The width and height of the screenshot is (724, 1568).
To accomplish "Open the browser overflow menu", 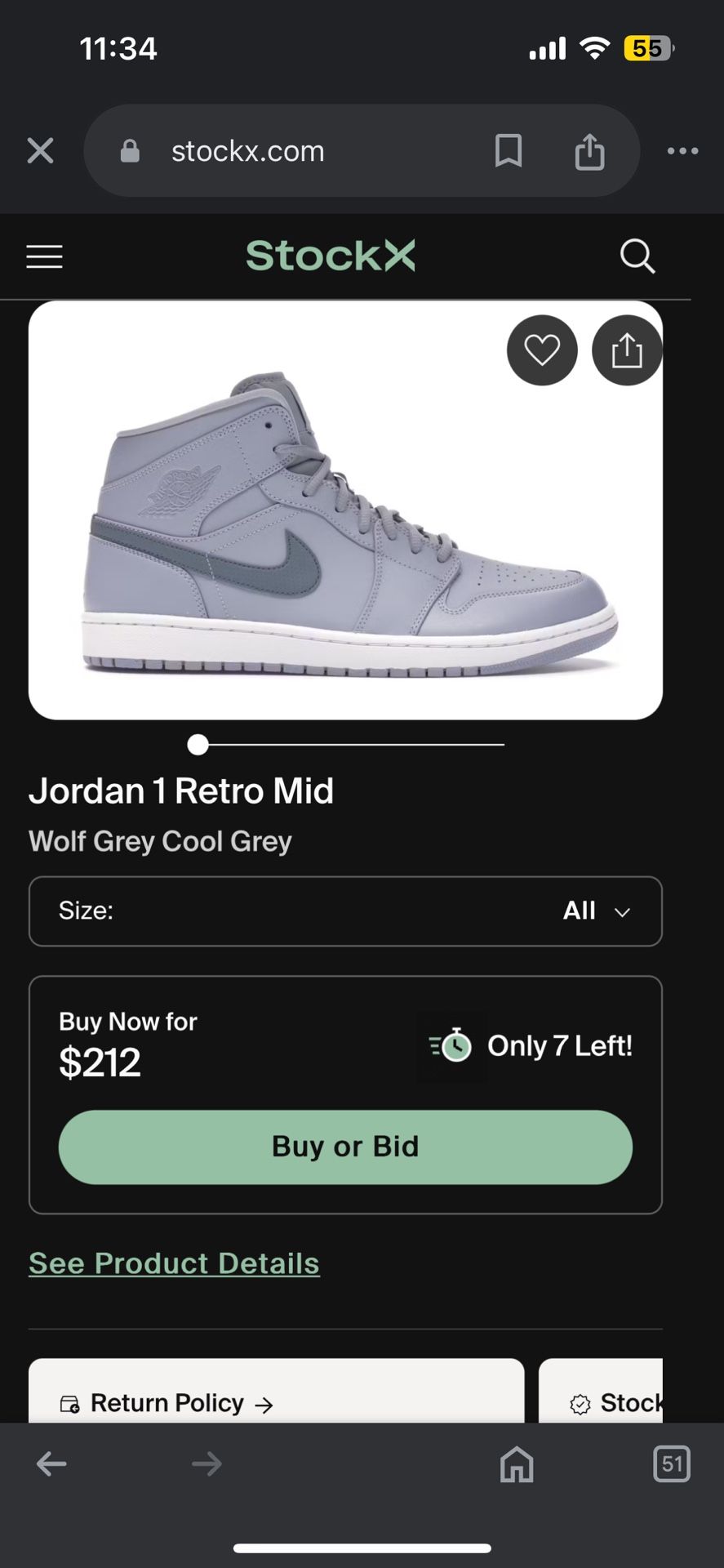I will [682, 151].
